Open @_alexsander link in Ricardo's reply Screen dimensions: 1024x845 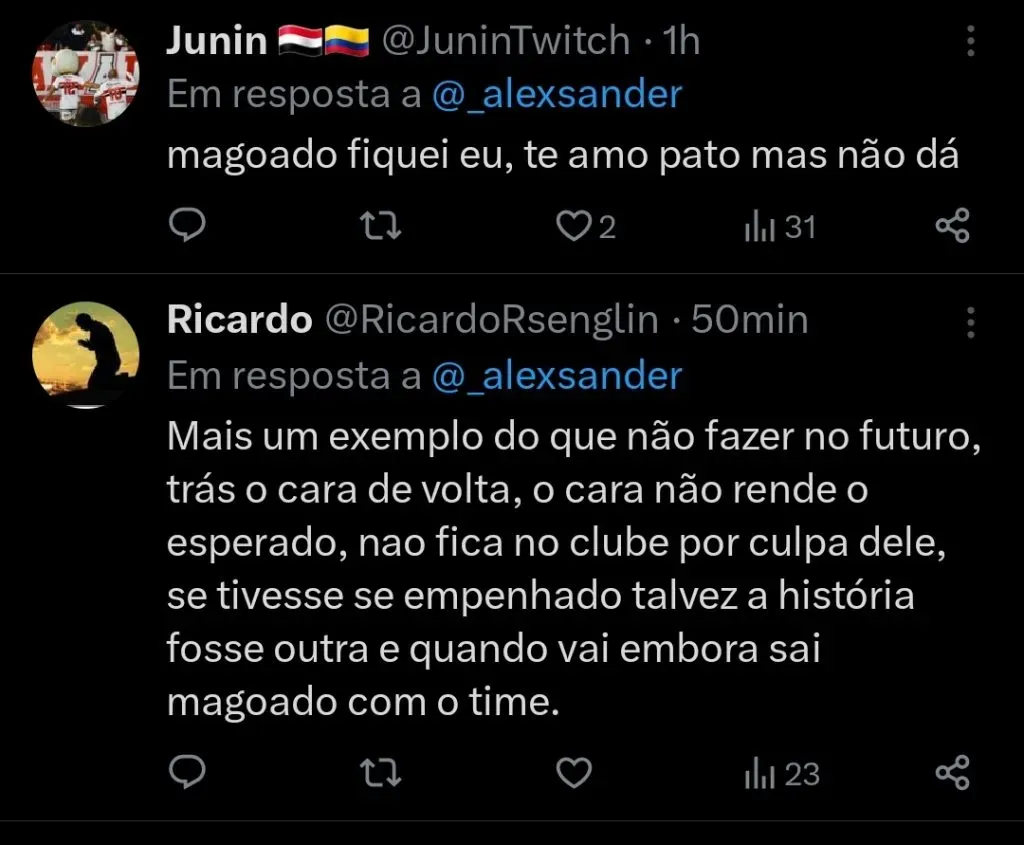(x=556, y=376)
